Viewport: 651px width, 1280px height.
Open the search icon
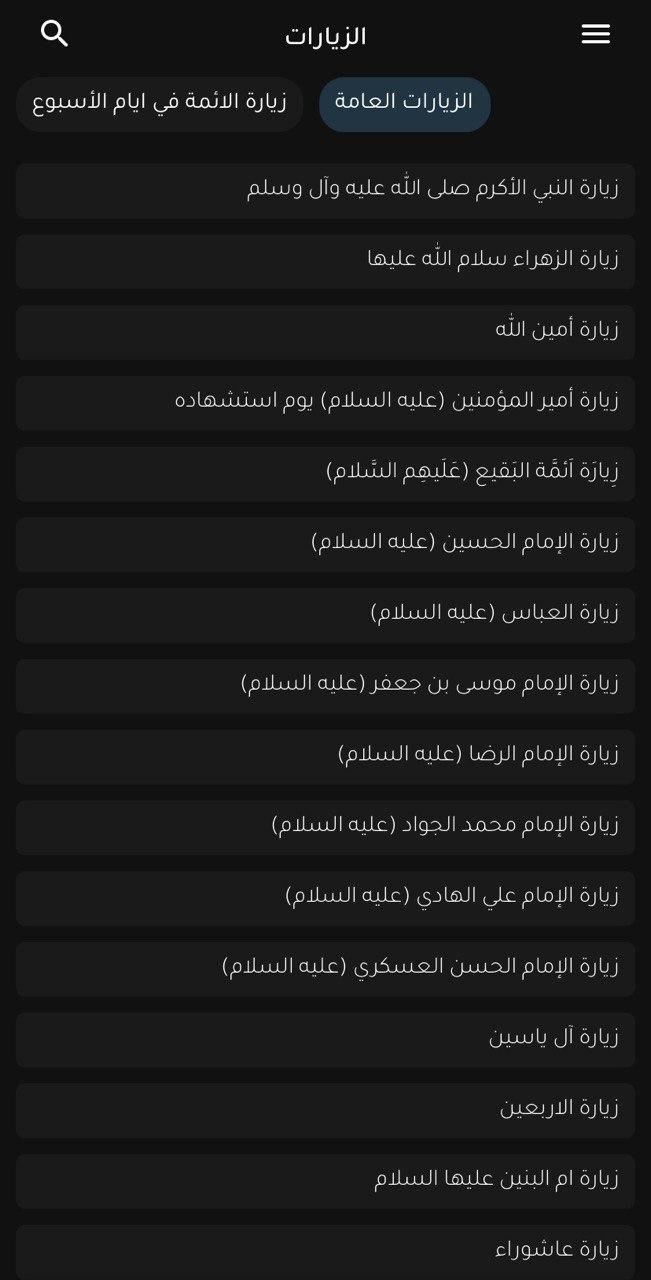coord(54,34)
